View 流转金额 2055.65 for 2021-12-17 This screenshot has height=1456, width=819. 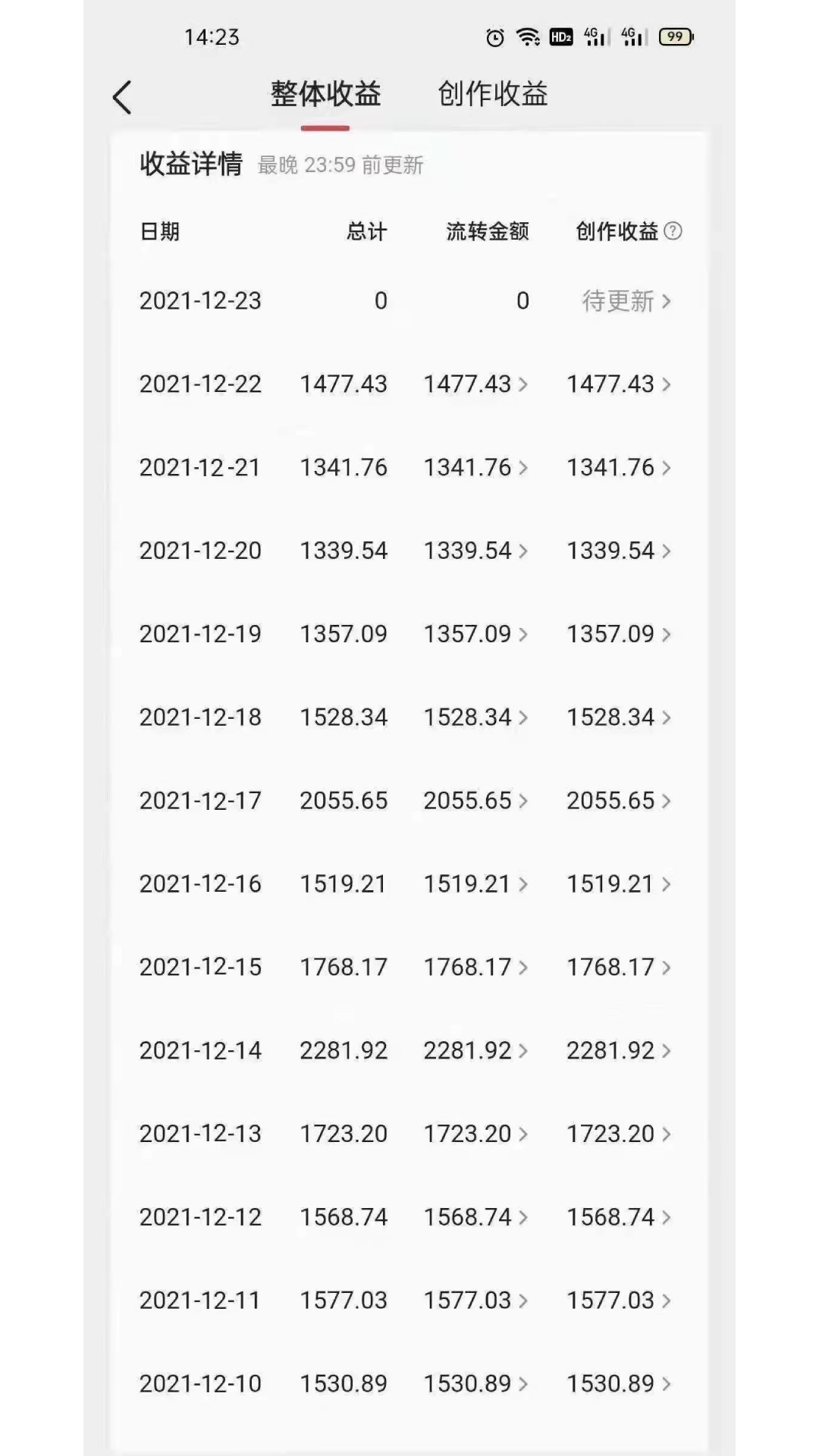pos(475,801)
